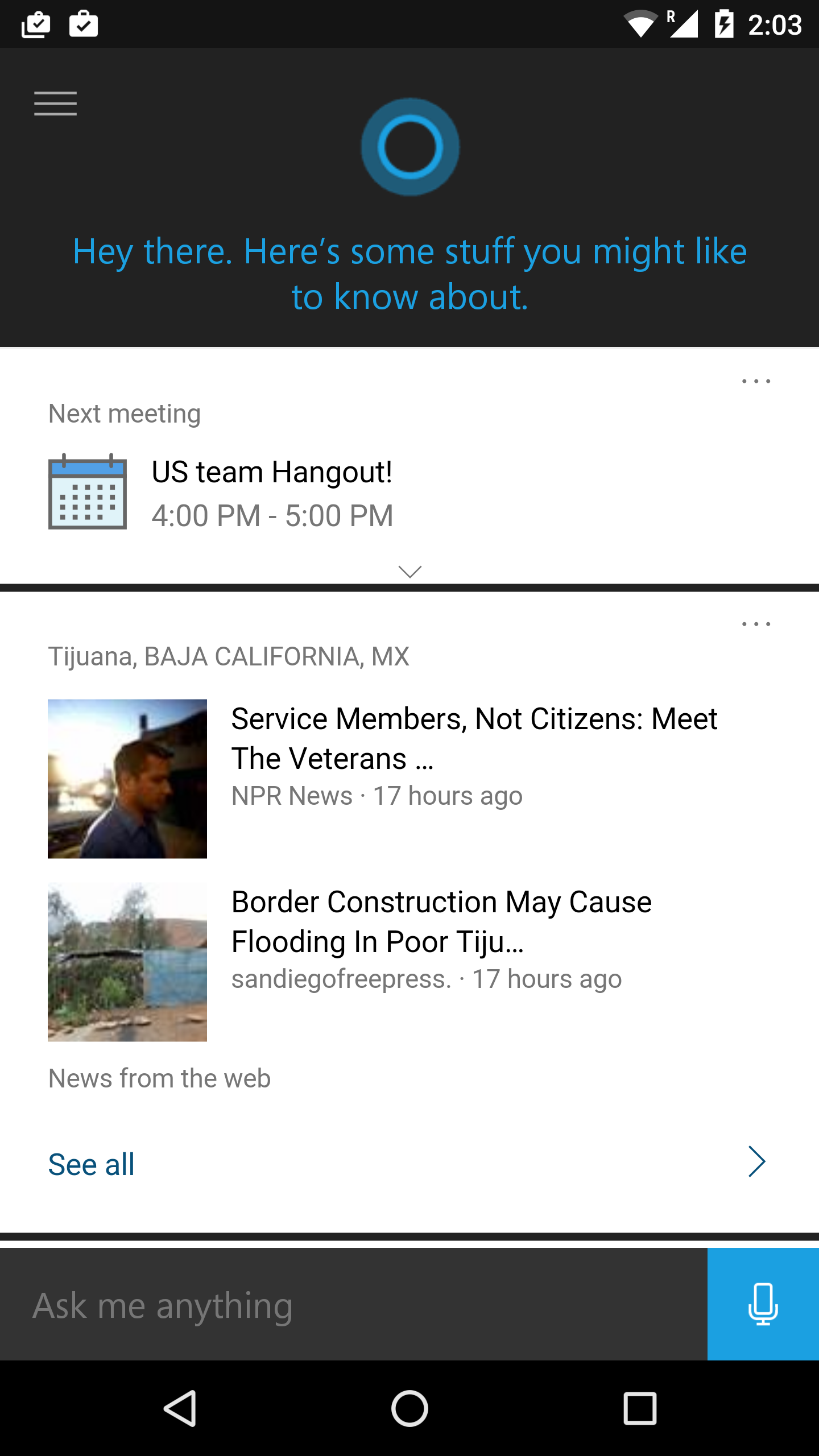Go back with the system back button
This screenshot has width=819, height=1456.
coord(180,1408)
